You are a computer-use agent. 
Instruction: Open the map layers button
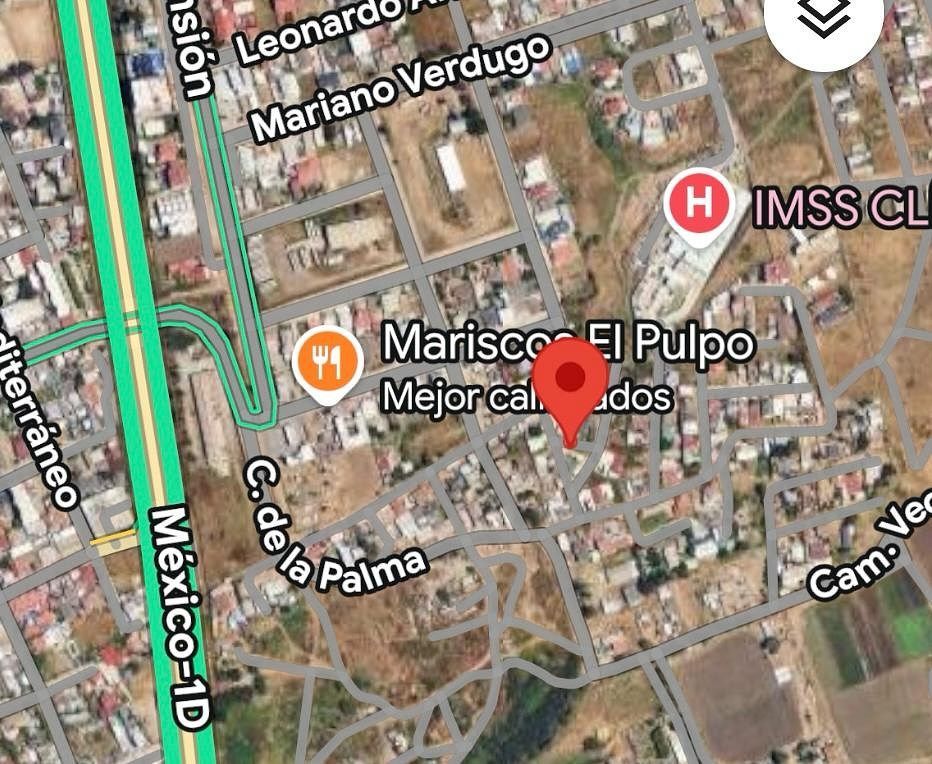[823, 20]
